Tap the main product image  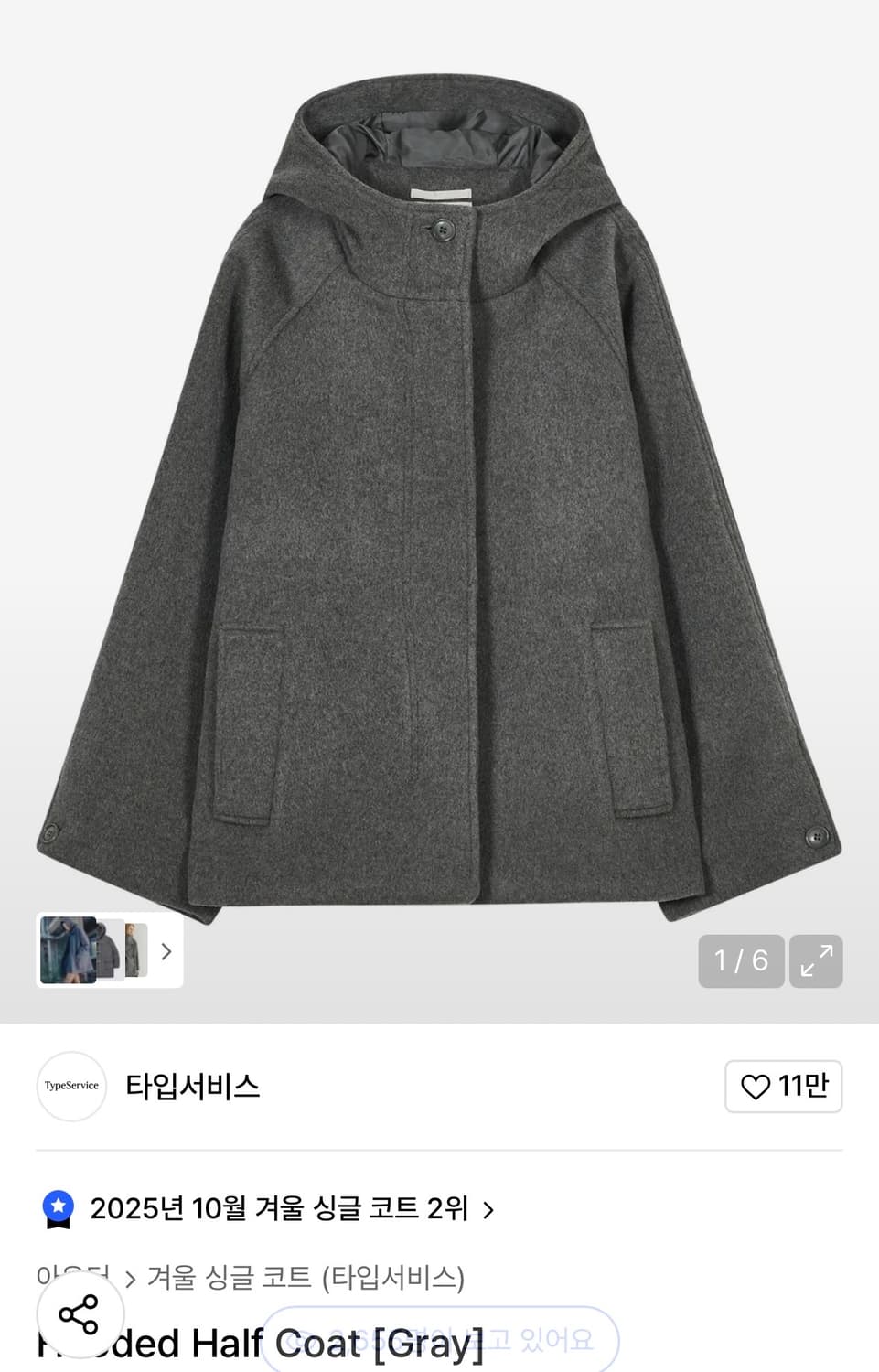point(439,503)
